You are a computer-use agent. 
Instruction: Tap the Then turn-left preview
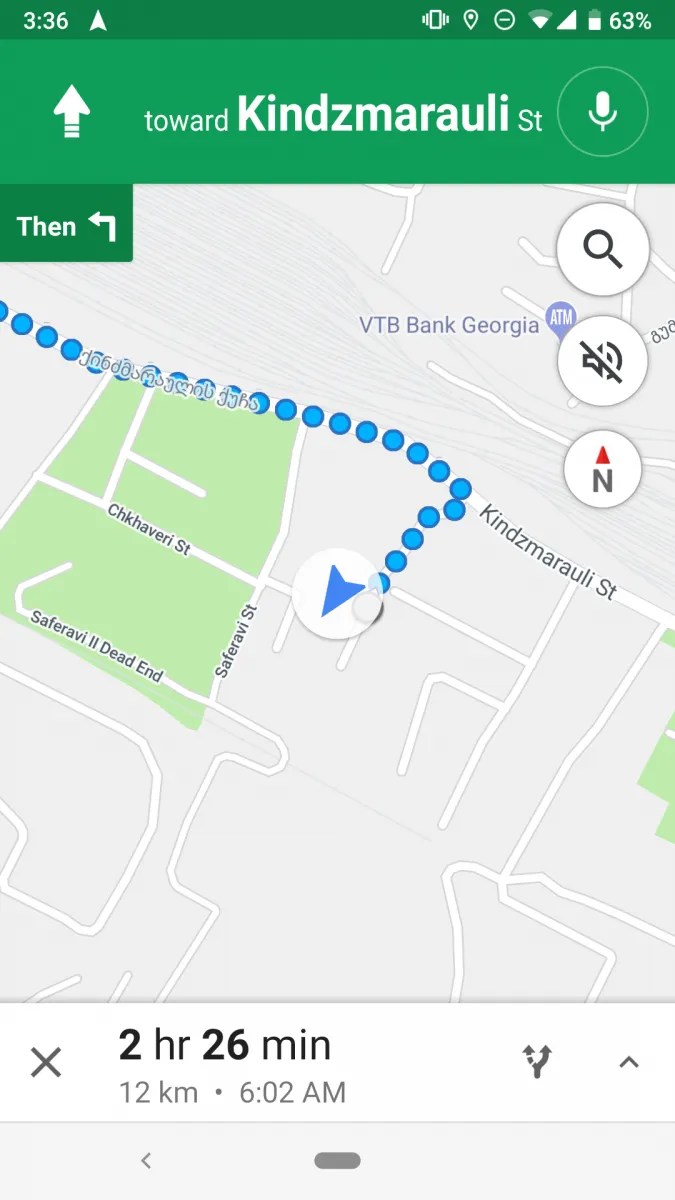(66, 226)
